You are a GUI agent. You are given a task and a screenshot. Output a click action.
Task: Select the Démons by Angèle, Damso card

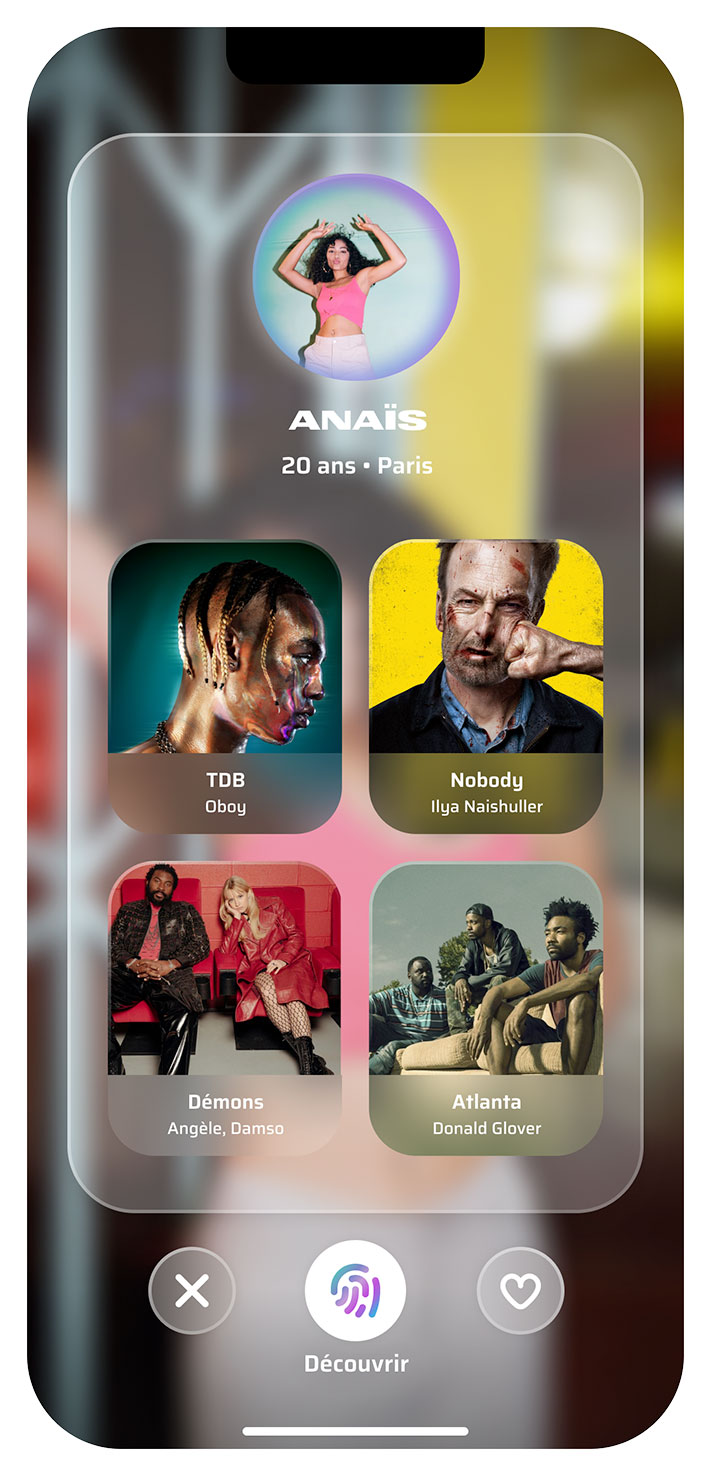(x=225, y=1008)
